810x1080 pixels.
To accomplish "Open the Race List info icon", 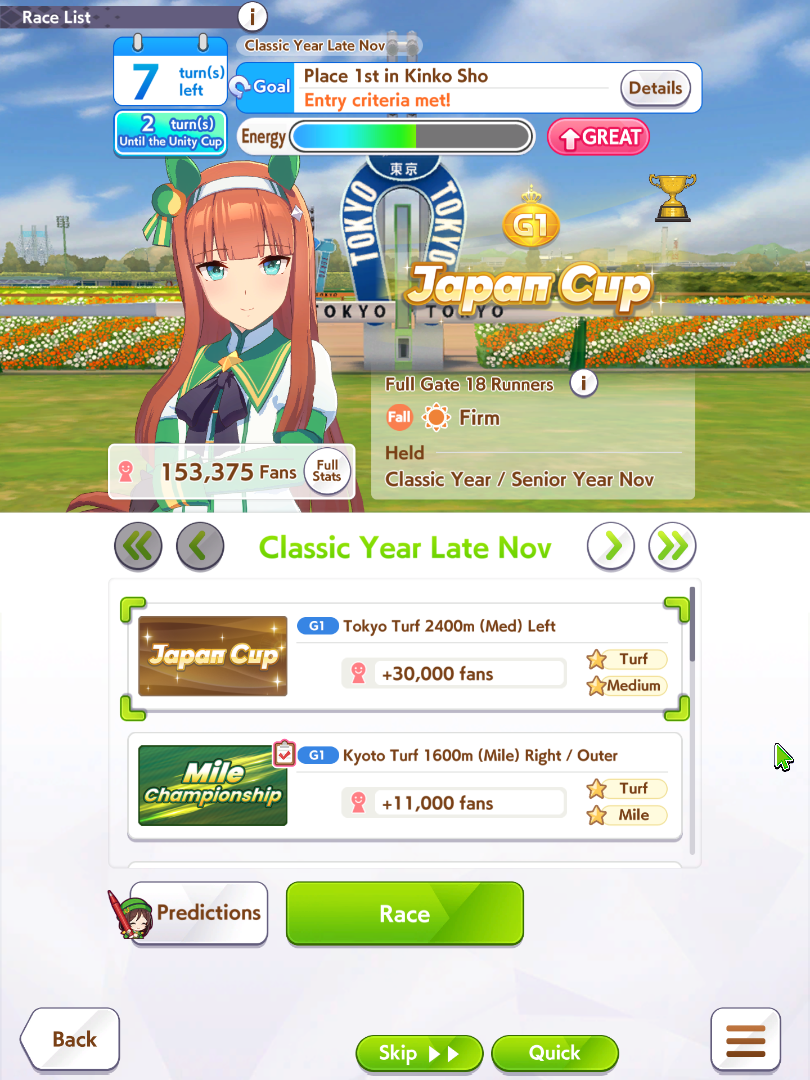I will click(x=253, y=16).
